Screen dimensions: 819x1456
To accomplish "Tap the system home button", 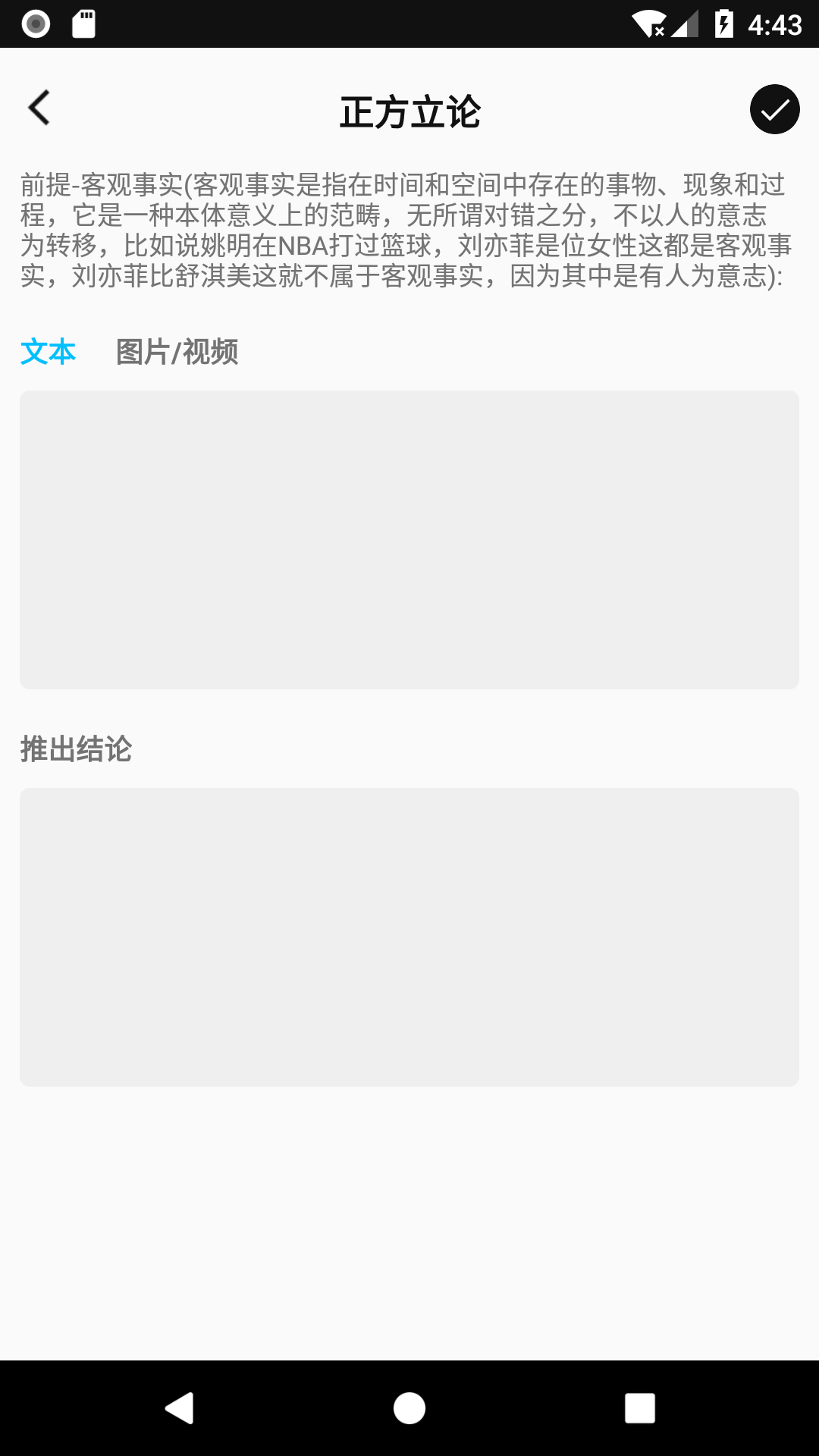I will click(x=409, y=1408).
